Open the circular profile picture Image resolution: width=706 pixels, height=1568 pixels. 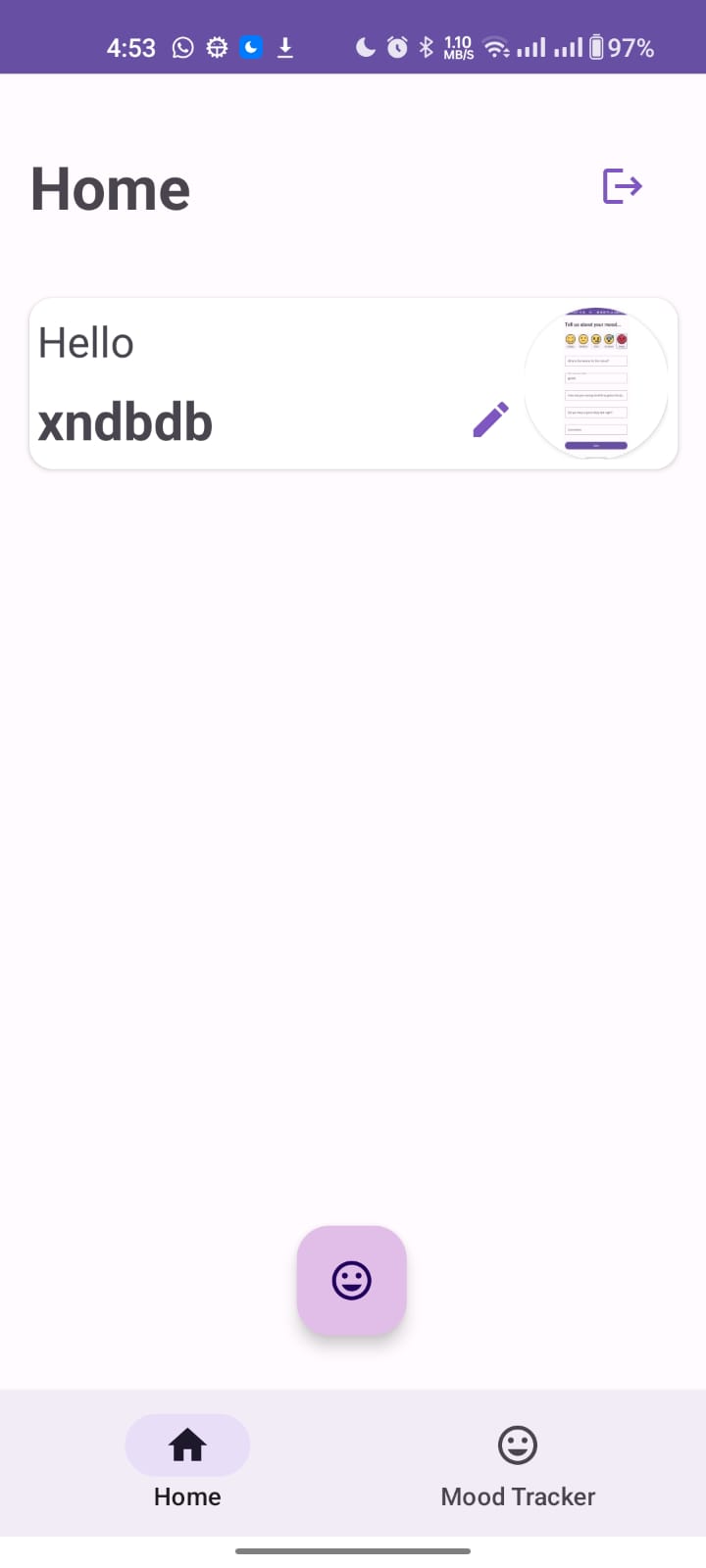596,383
